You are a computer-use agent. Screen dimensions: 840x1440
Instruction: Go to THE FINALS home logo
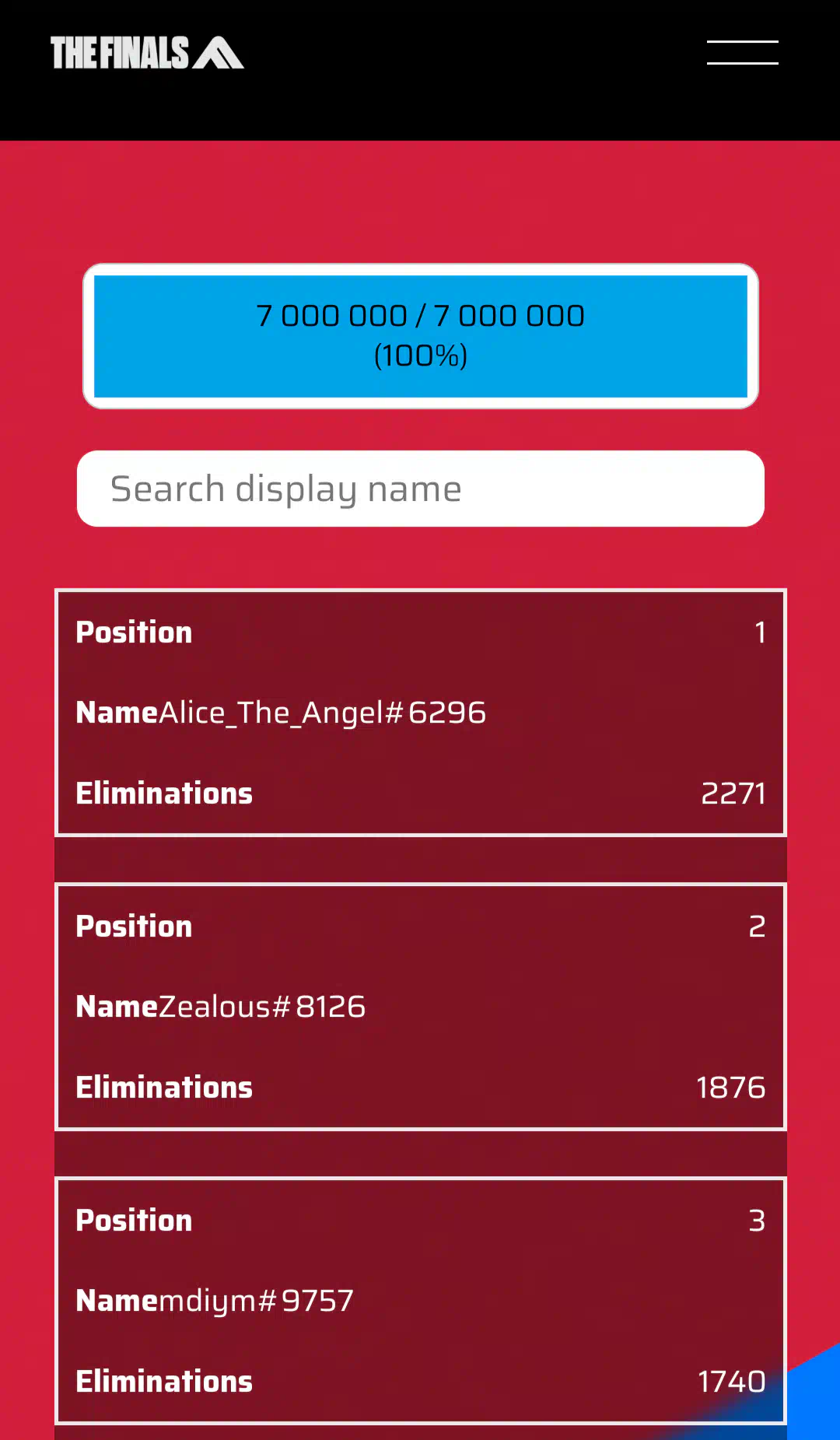coord(148,53)
